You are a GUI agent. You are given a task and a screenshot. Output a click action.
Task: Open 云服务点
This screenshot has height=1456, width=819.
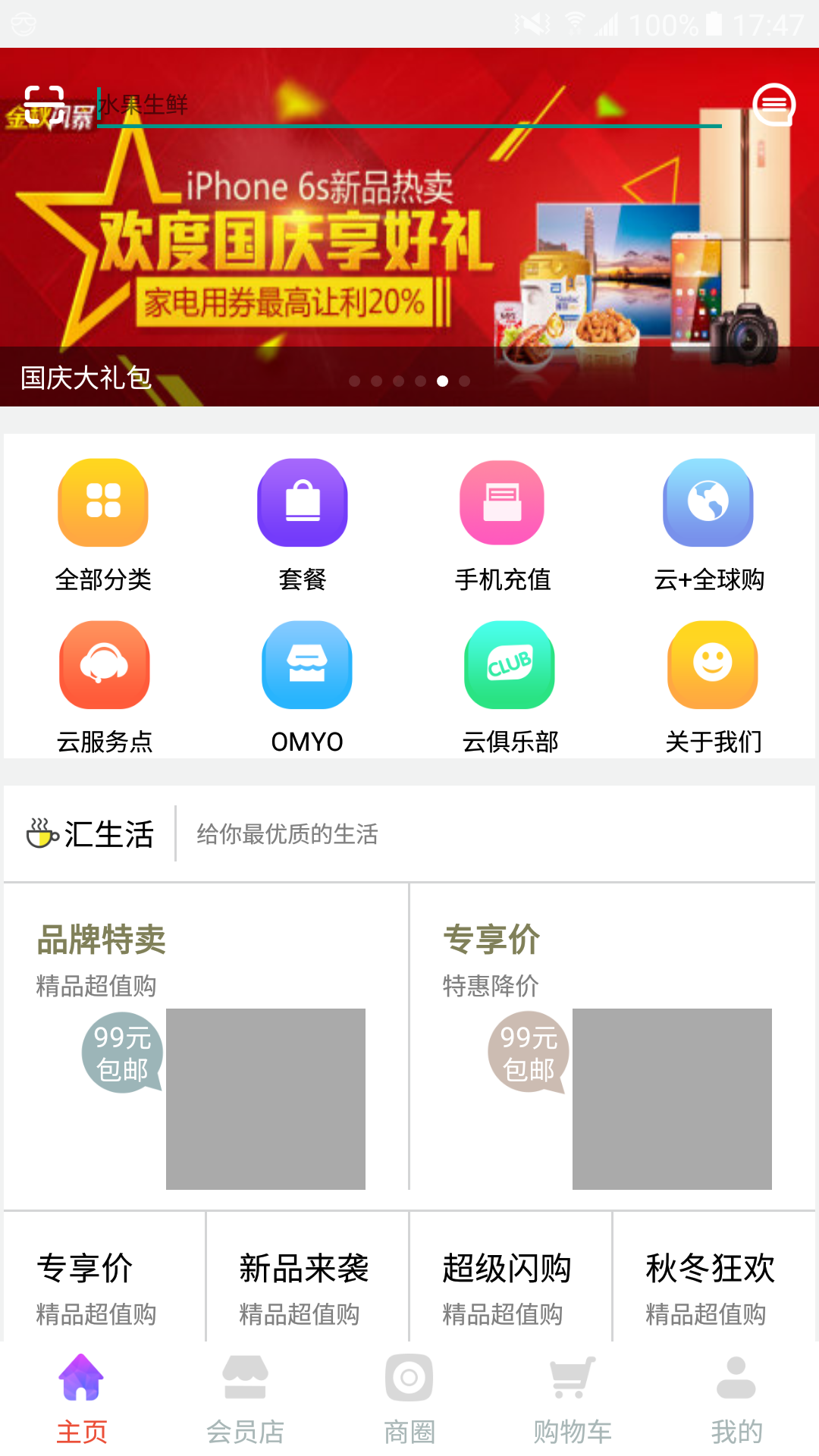105,686
